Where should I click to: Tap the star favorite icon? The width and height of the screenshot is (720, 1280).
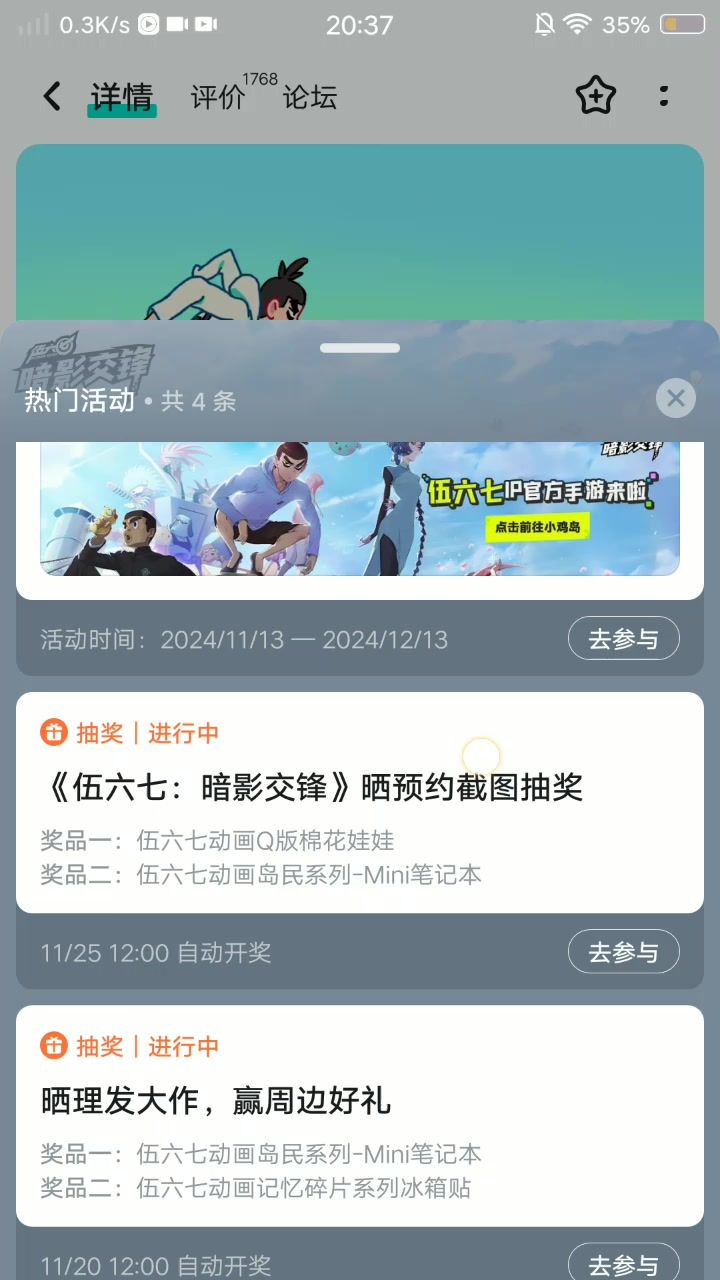595,97
